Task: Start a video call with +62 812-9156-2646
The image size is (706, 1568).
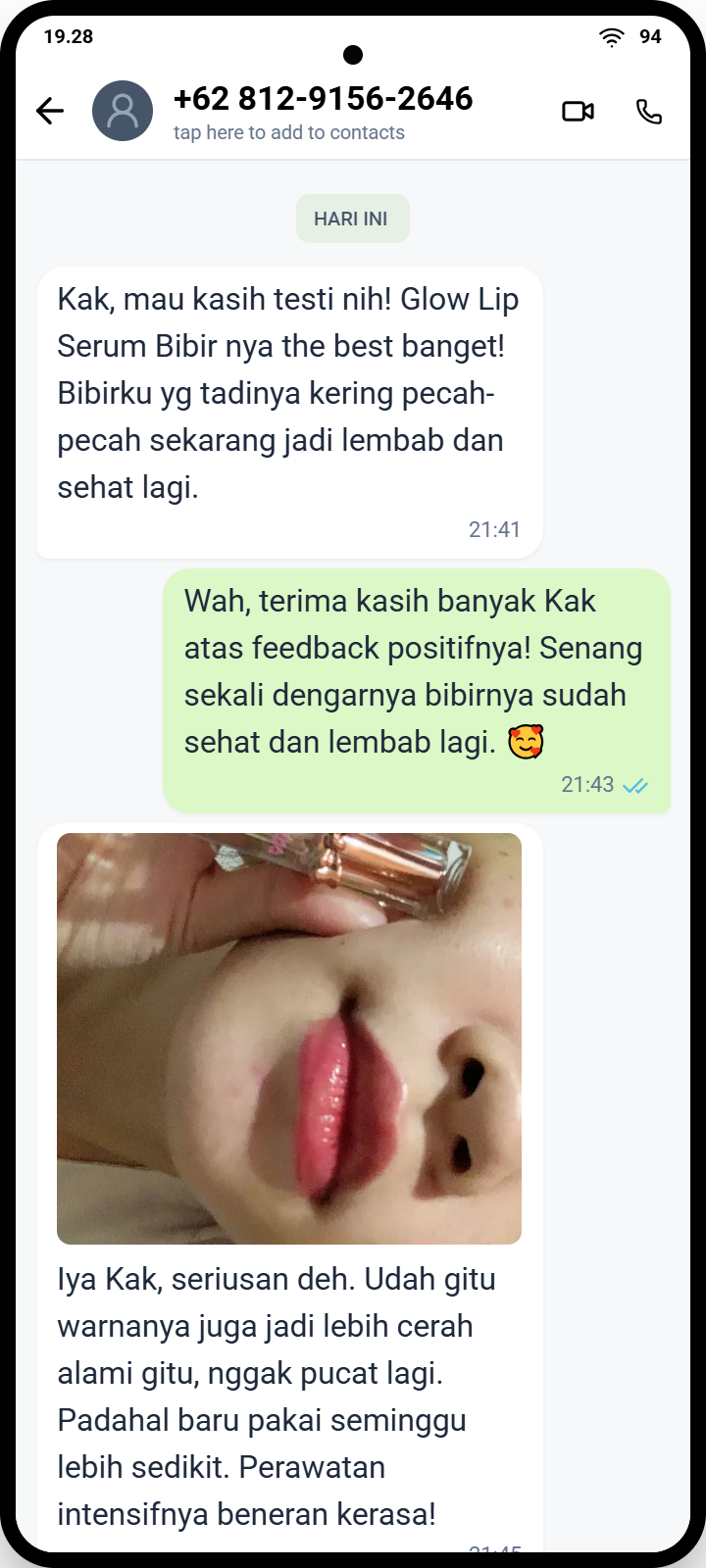Action: (x=578, y=112)
